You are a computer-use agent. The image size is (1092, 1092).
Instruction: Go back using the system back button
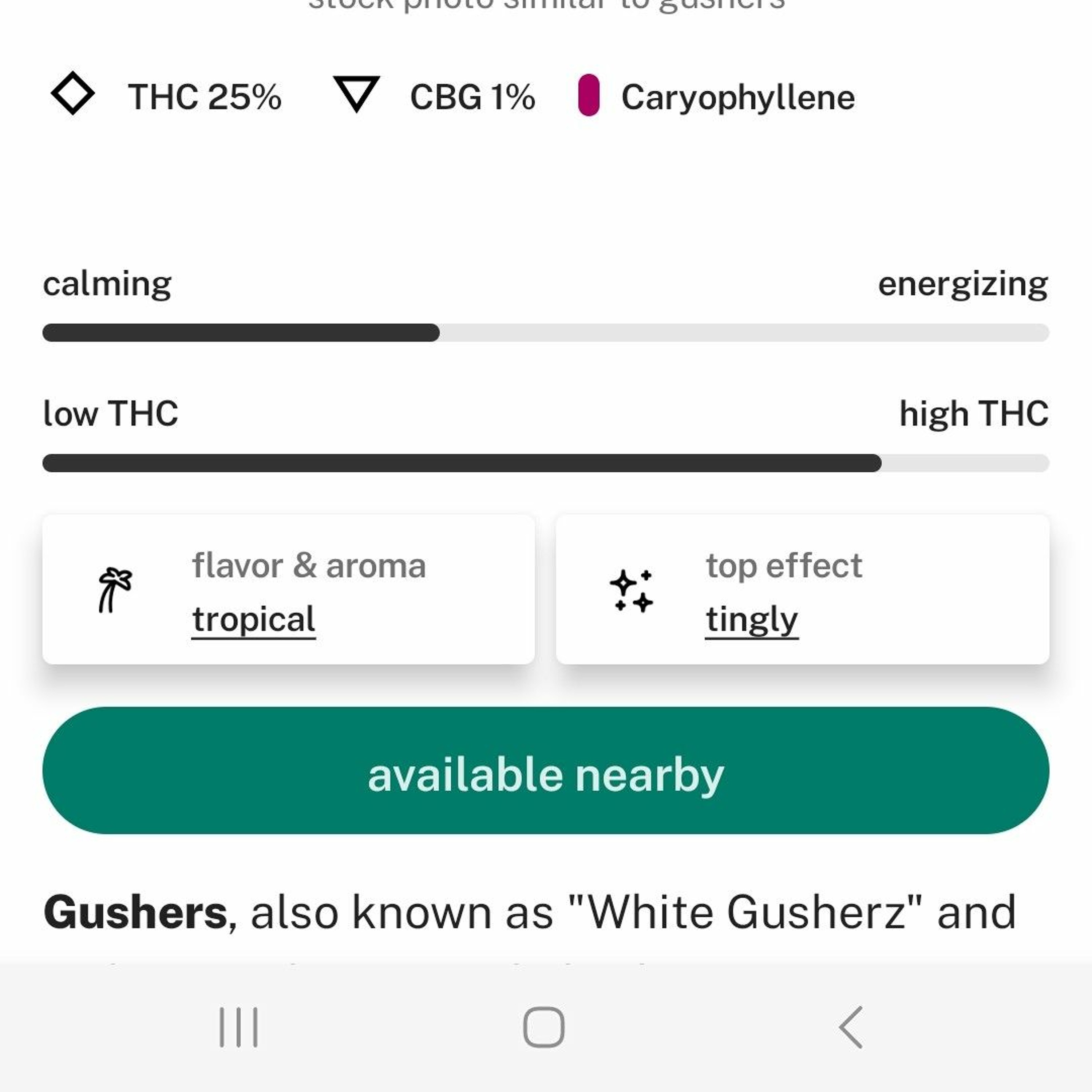[851, 1027]
